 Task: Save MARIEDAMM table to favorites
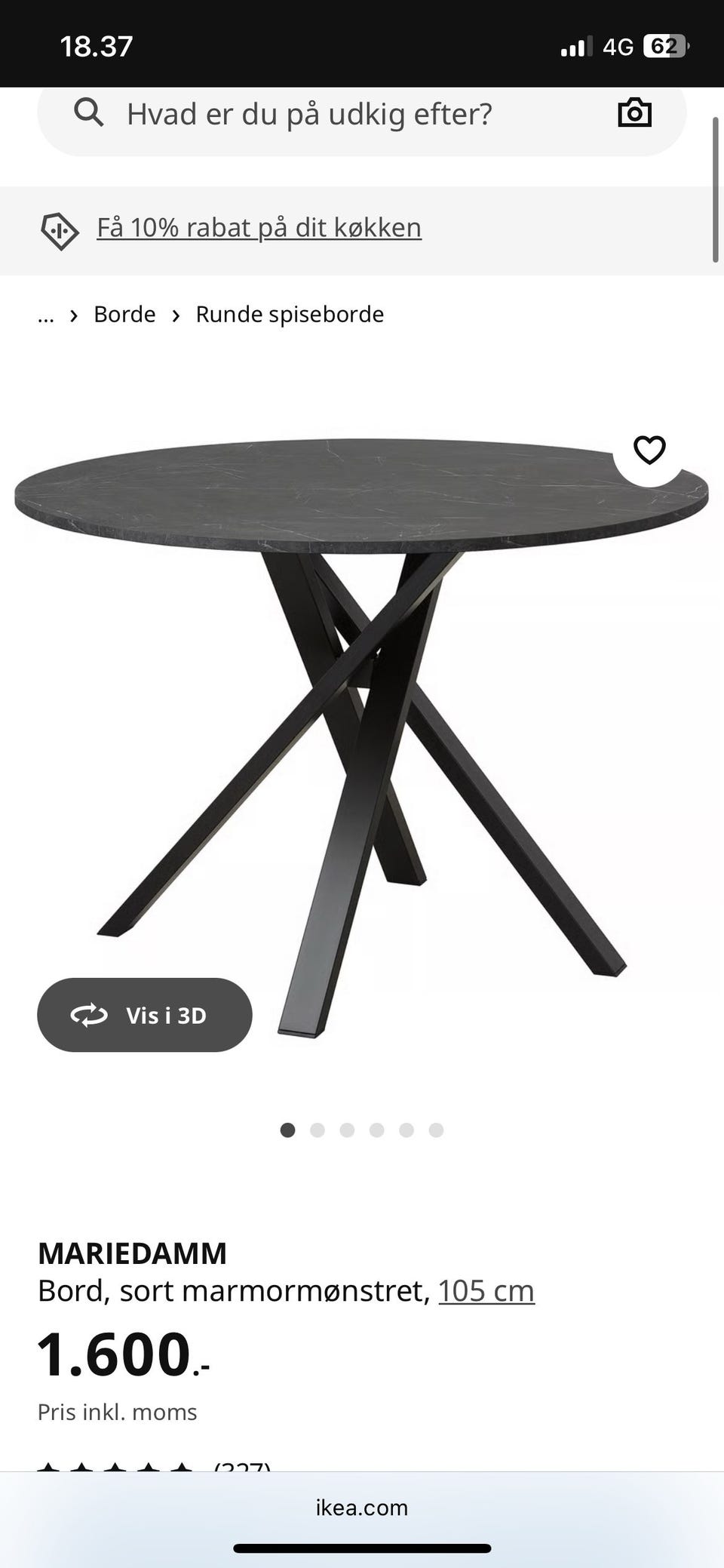(x=649, y=450)
